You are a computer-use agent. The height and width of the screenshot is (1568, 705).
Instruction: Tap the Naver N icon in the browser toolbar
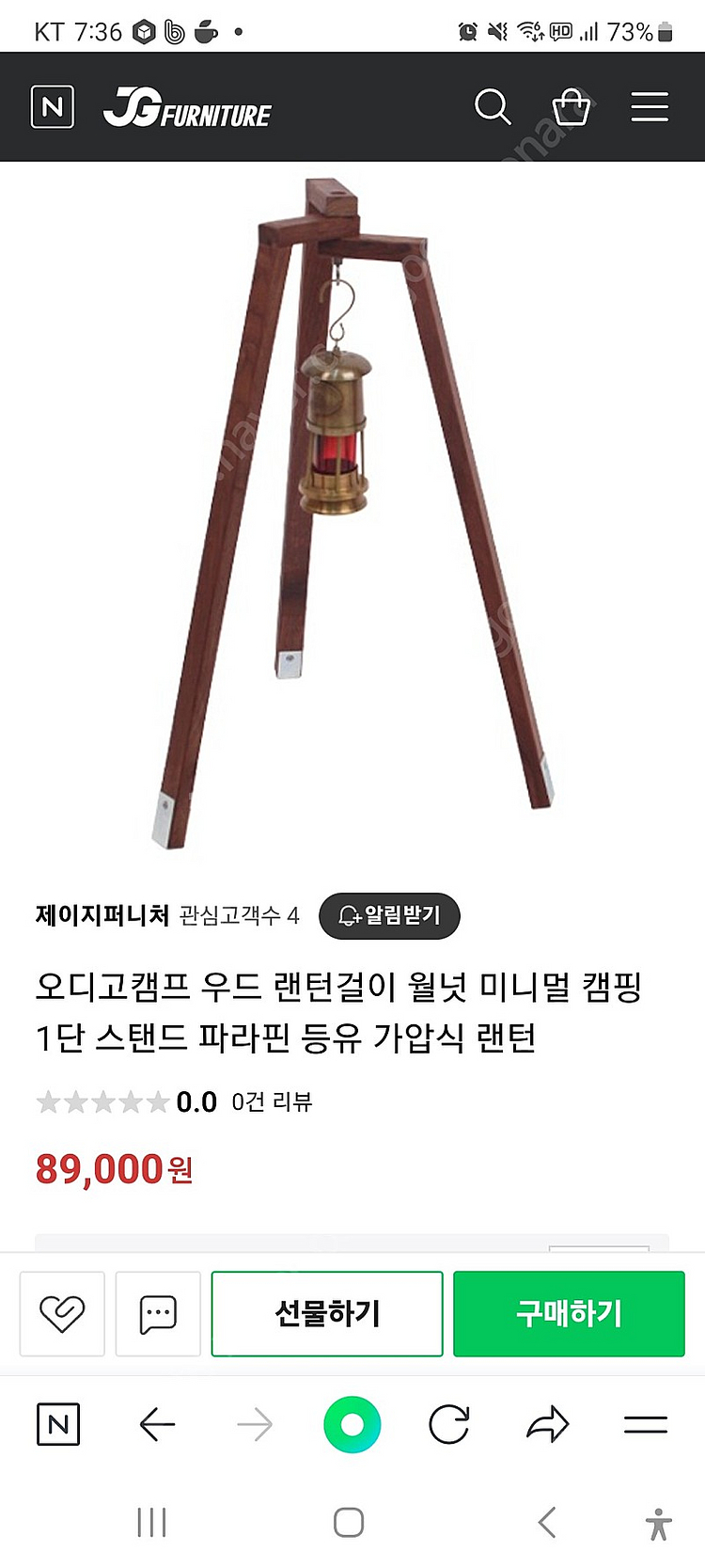click(x=58, y=1425)
